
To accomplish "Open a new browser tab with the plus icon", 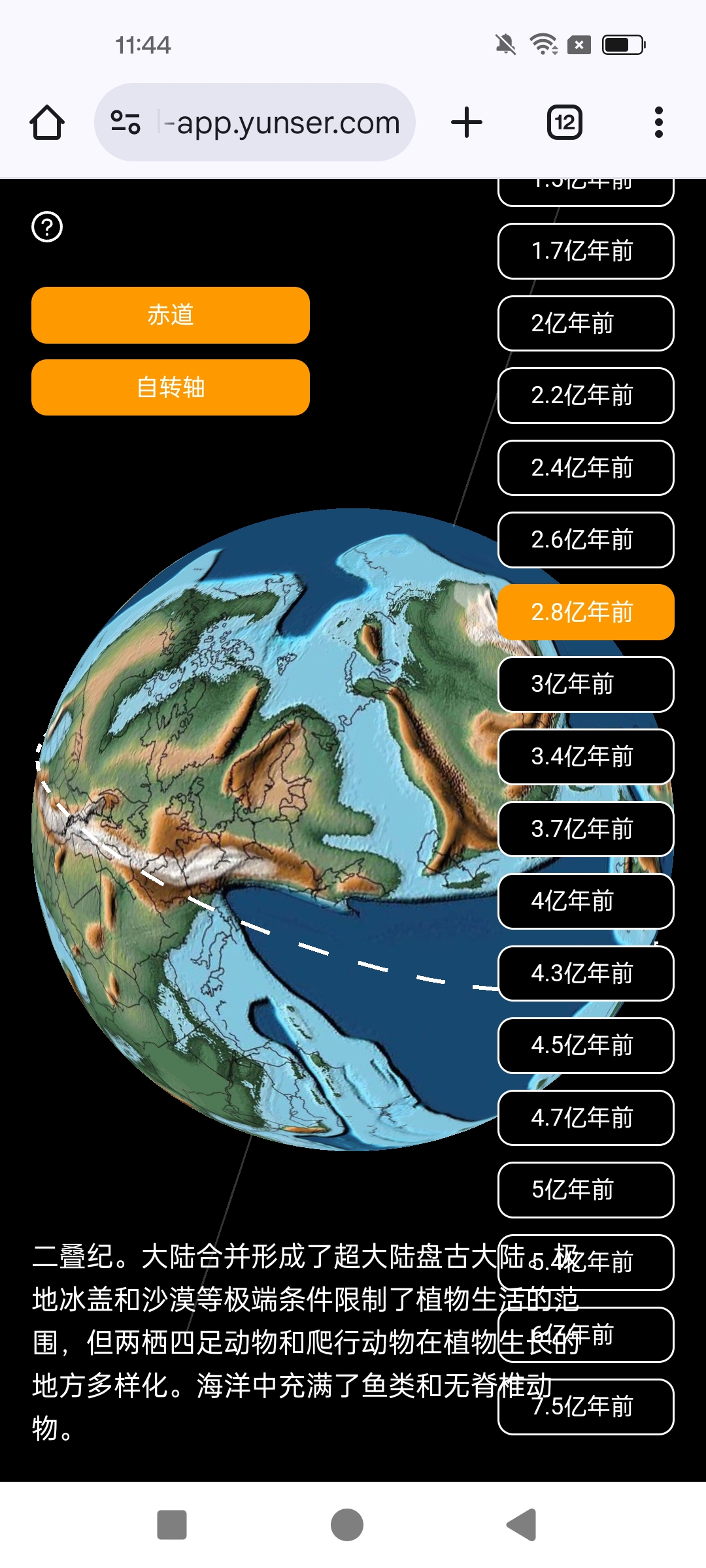I will 465,122.
